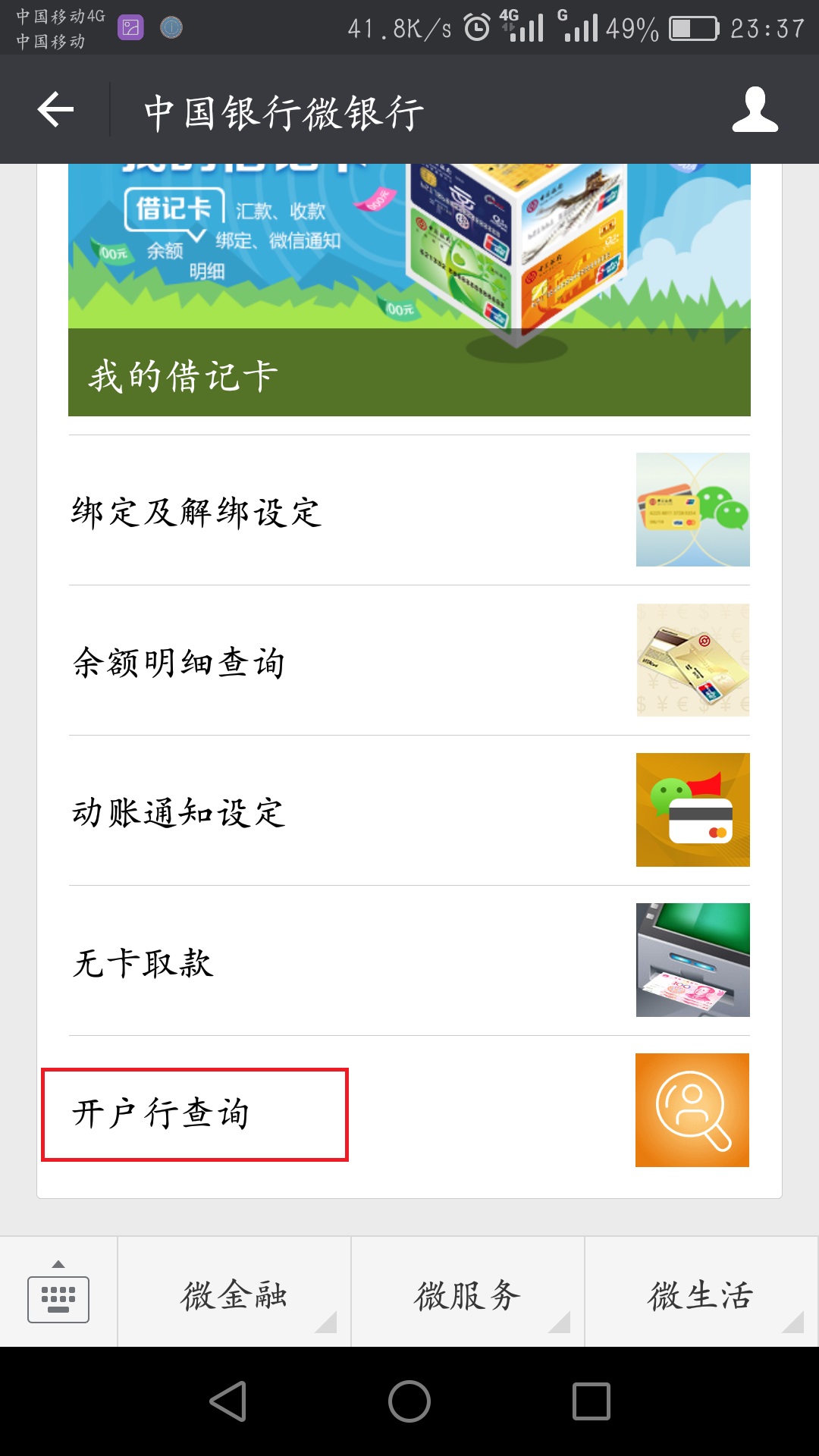Go back using the top-left arrow

[55, 110]
